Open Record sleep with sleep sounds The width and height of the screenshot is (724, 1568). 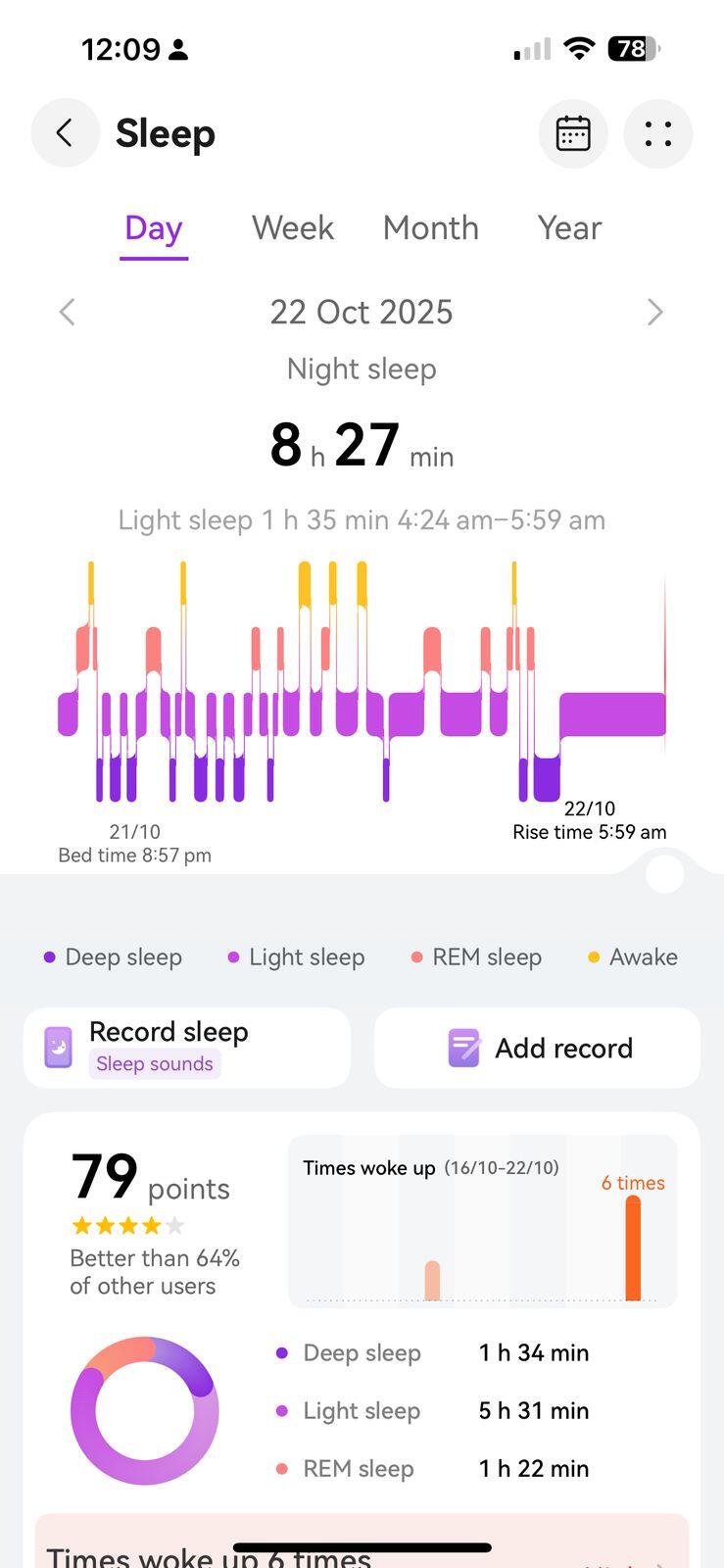pyautogui.click(x=187, y=1048)
